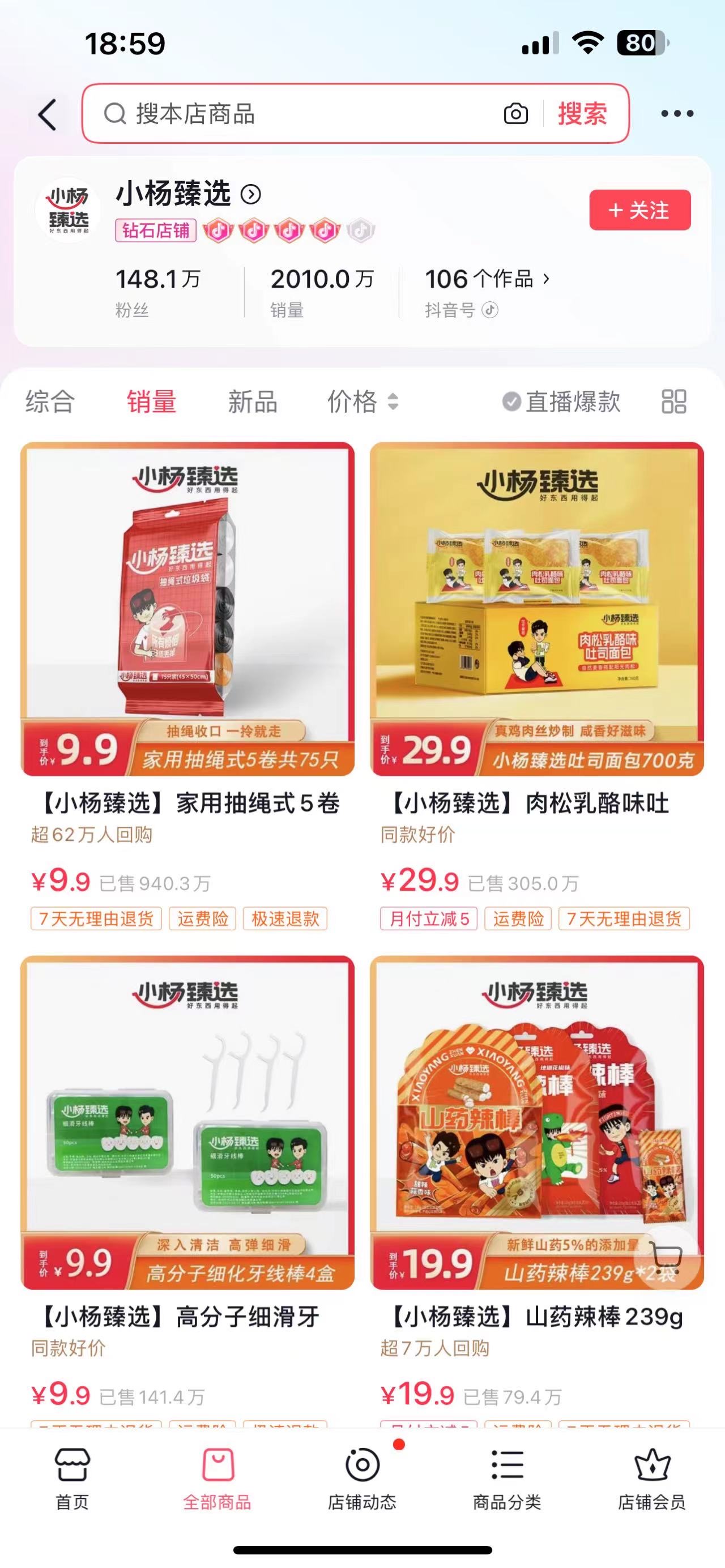725x1568 pixels.
Task: Open the three-dot overflow menu
Action: pos(677,114)
